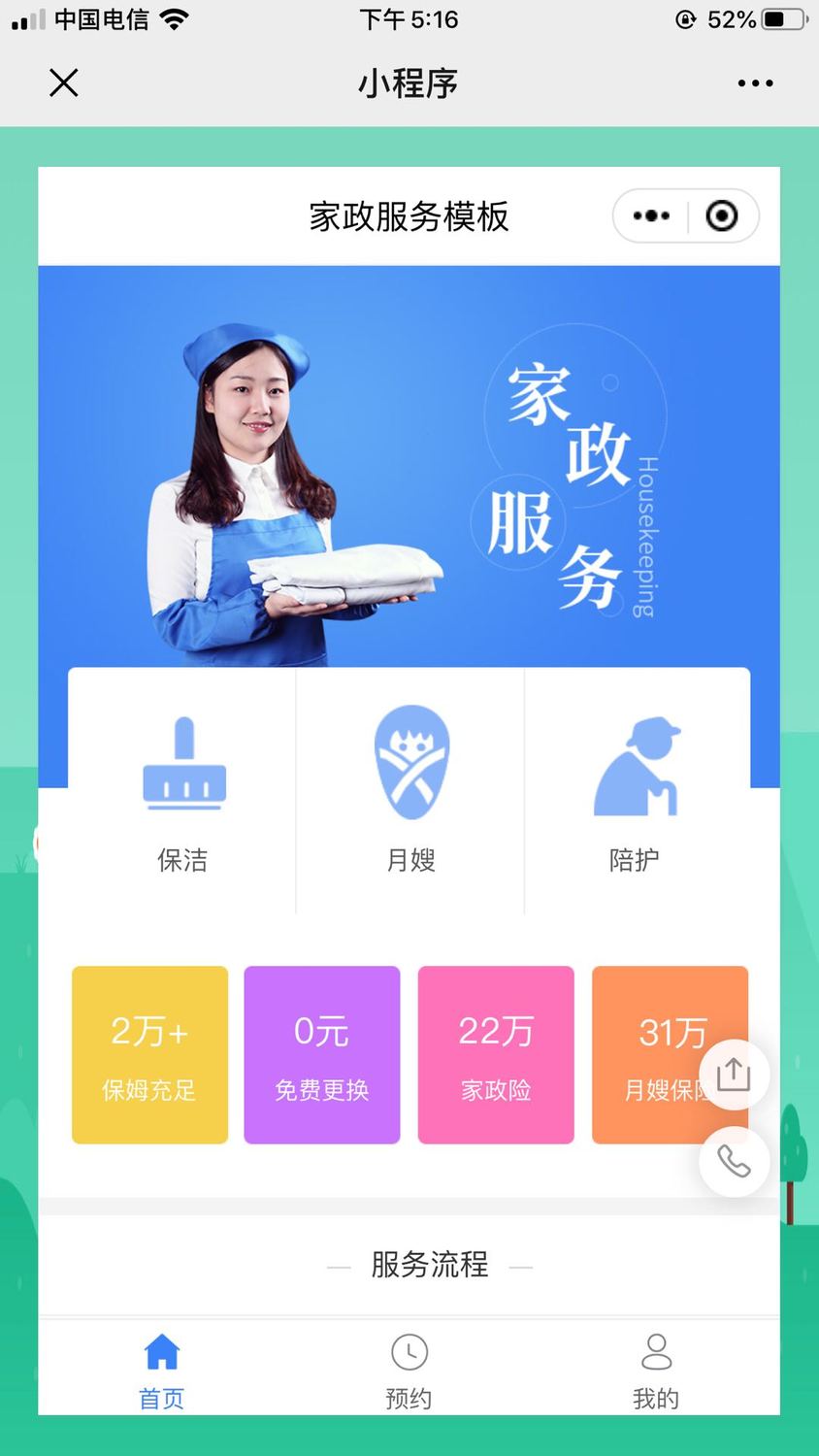Open the pink 22万 家政险 card
Viewport: 819px width, 1456px height.
[x=496, y=1054]
